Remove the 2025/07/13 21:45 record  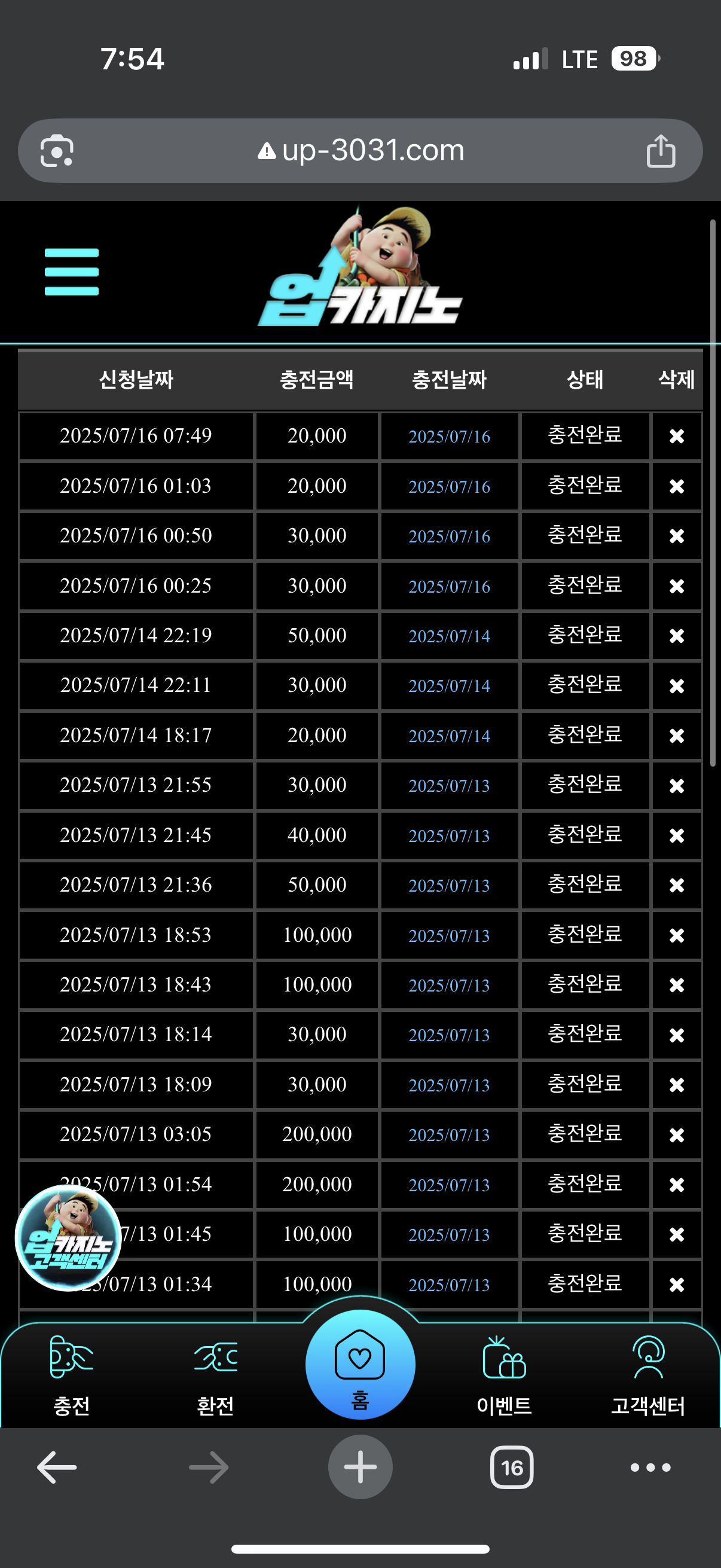coord(677,835)
